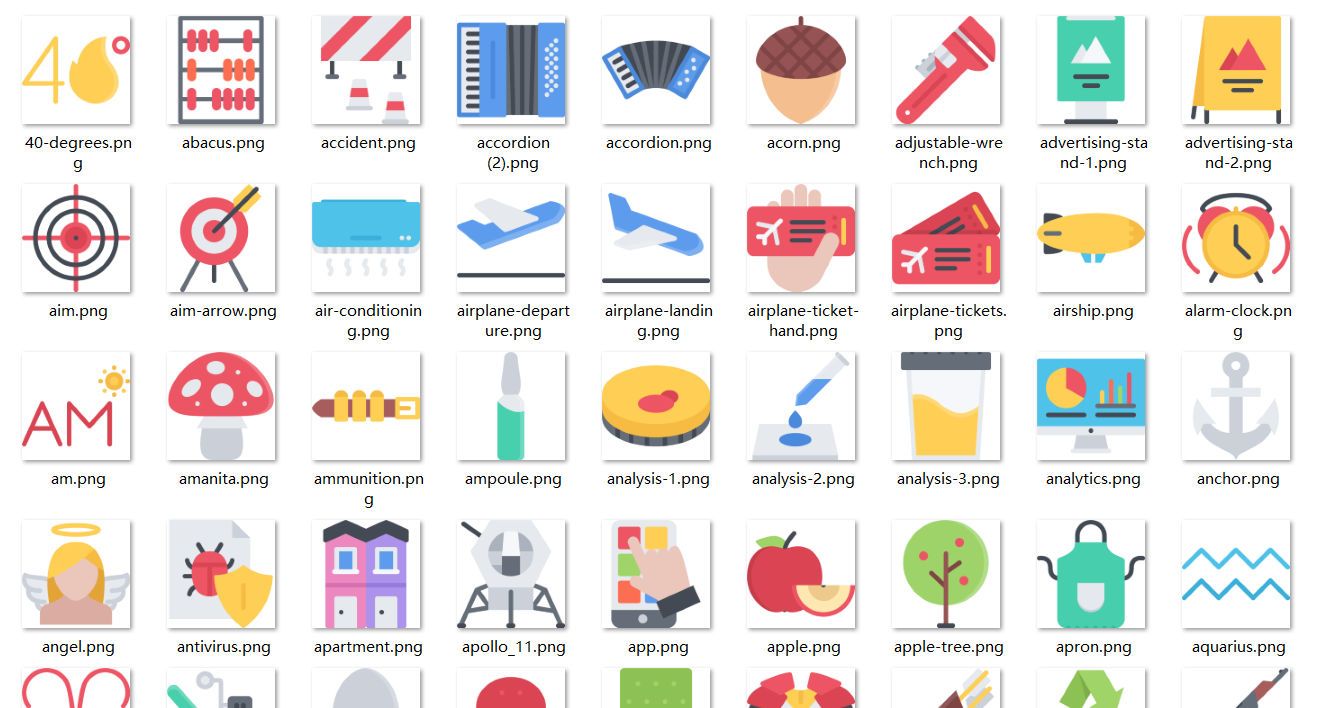Viewport: 1319px width, 708px height.
Task: Open angel.png image
Action: tap(76, 574)
